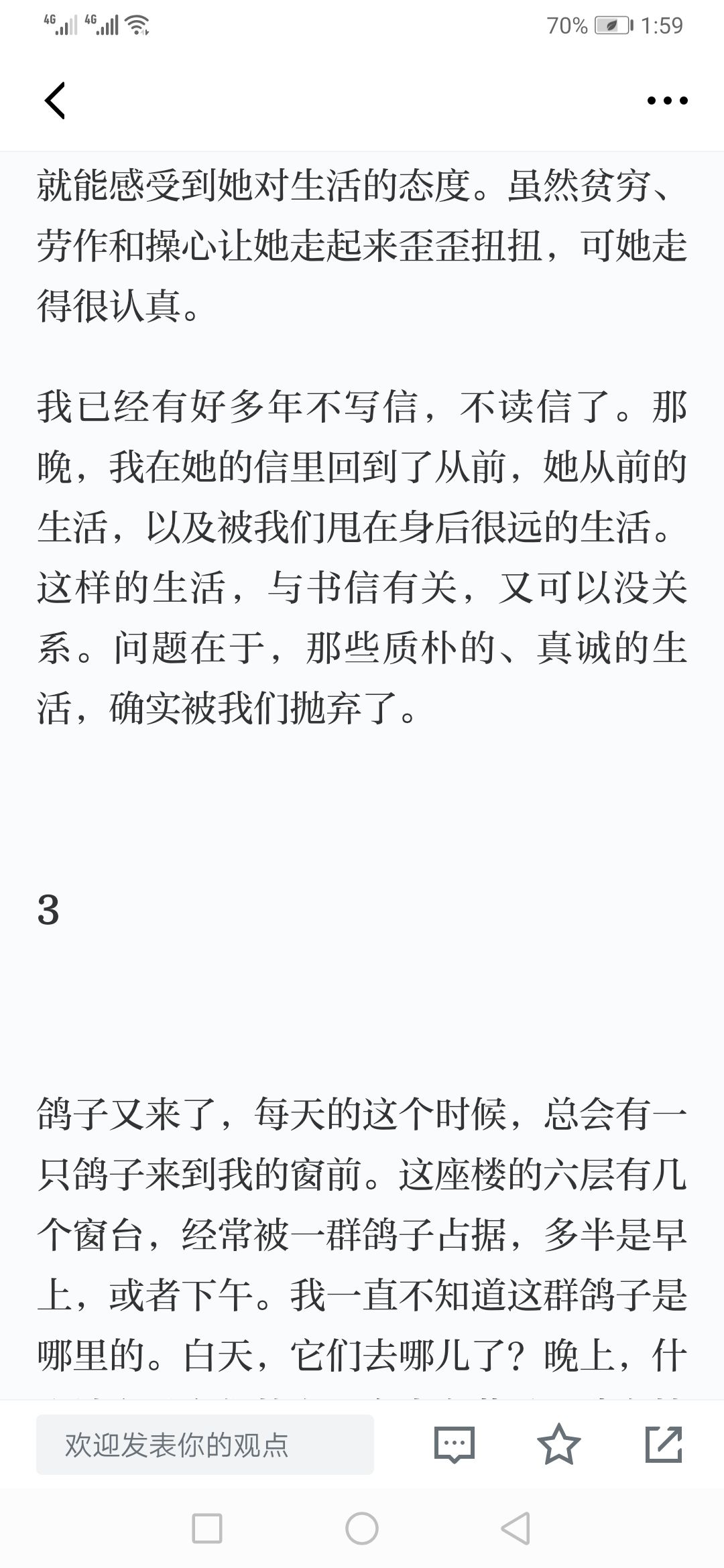This screenshot has width=724, height=1568.
Task: Bookmark the article with the star icon
Action: (558, 1445)
